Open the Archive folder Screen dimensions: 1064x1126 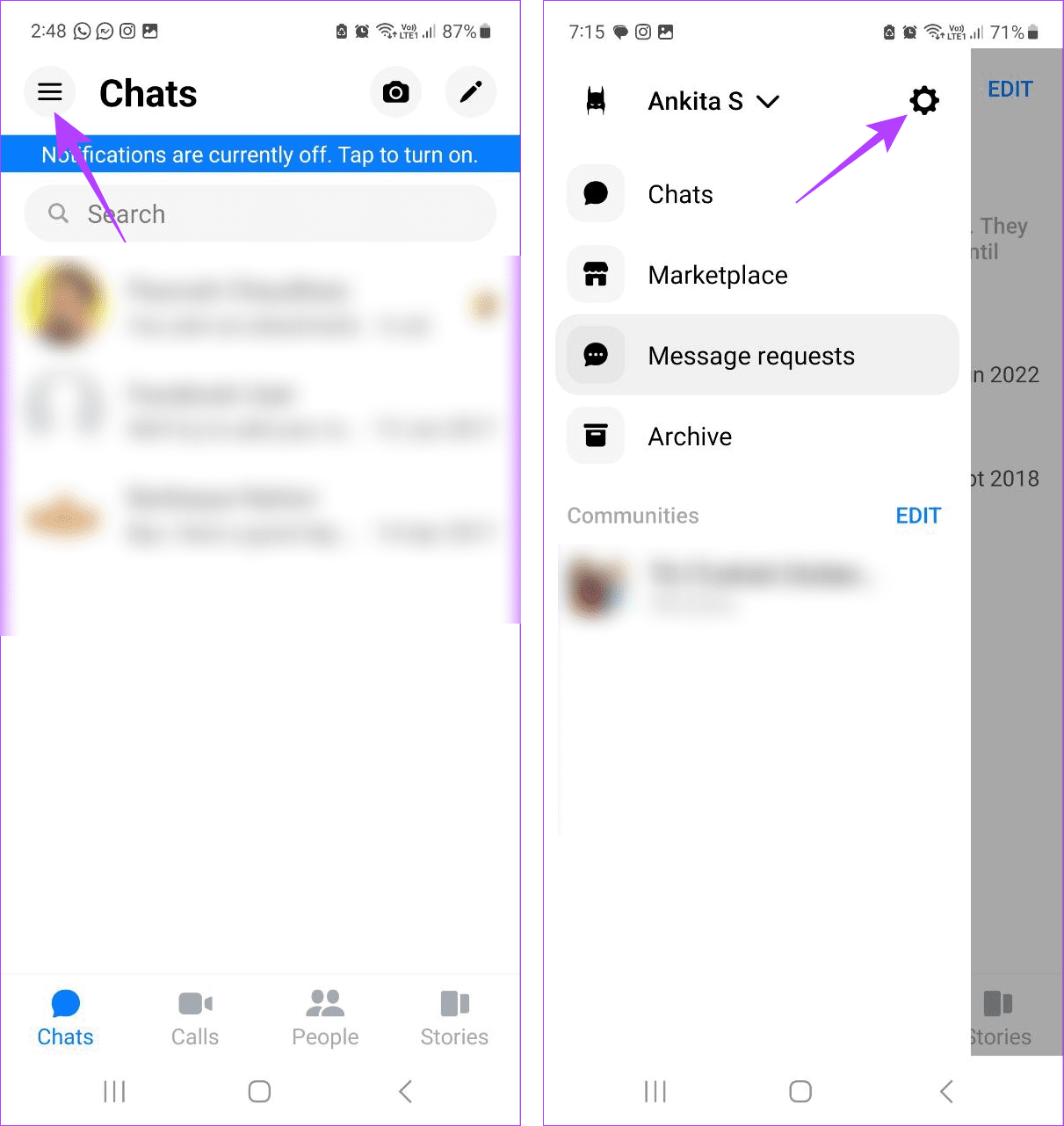point(690,437)
